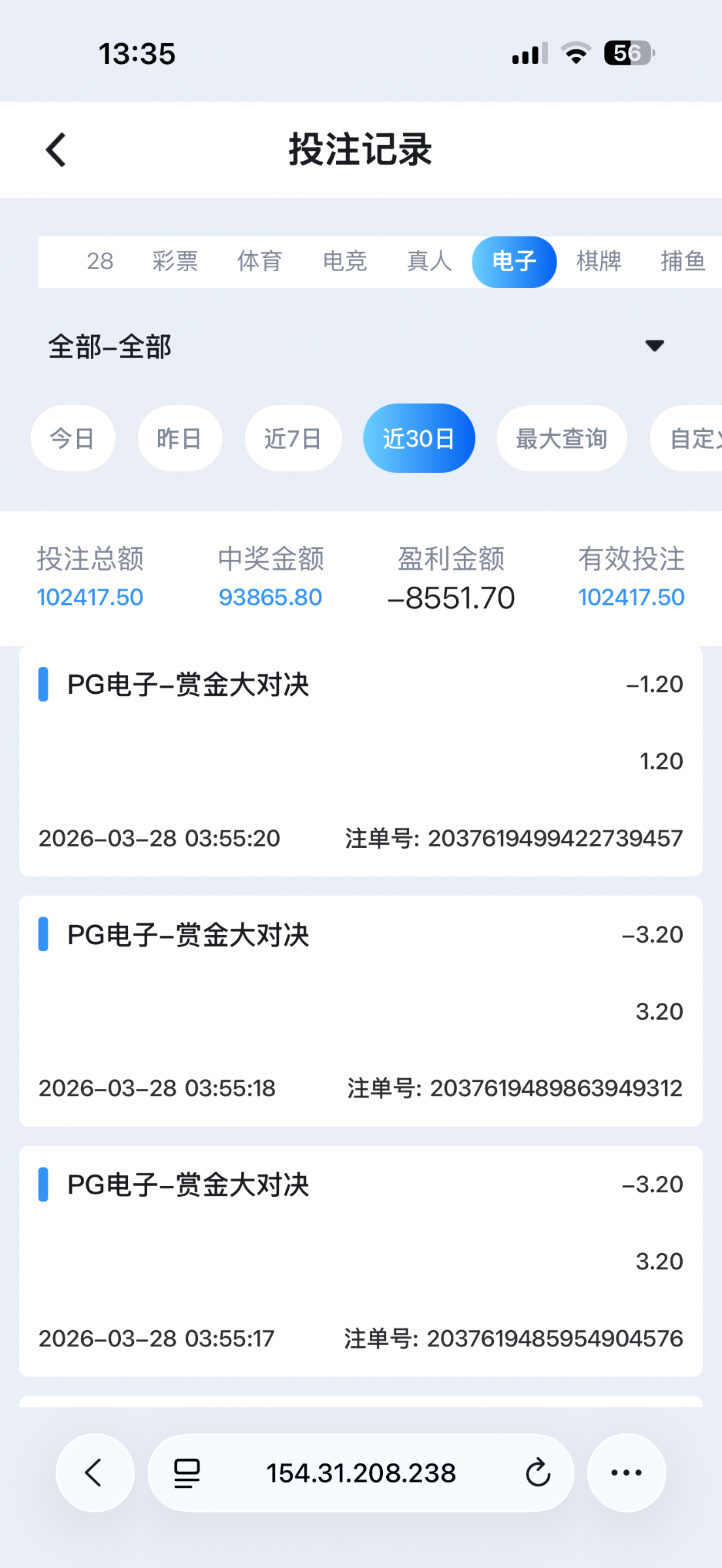Viewport: 722px width, 1568px height.
Task: Open the bet record ending in 739457
Action: pyautogui.click(x=361, y=761)
